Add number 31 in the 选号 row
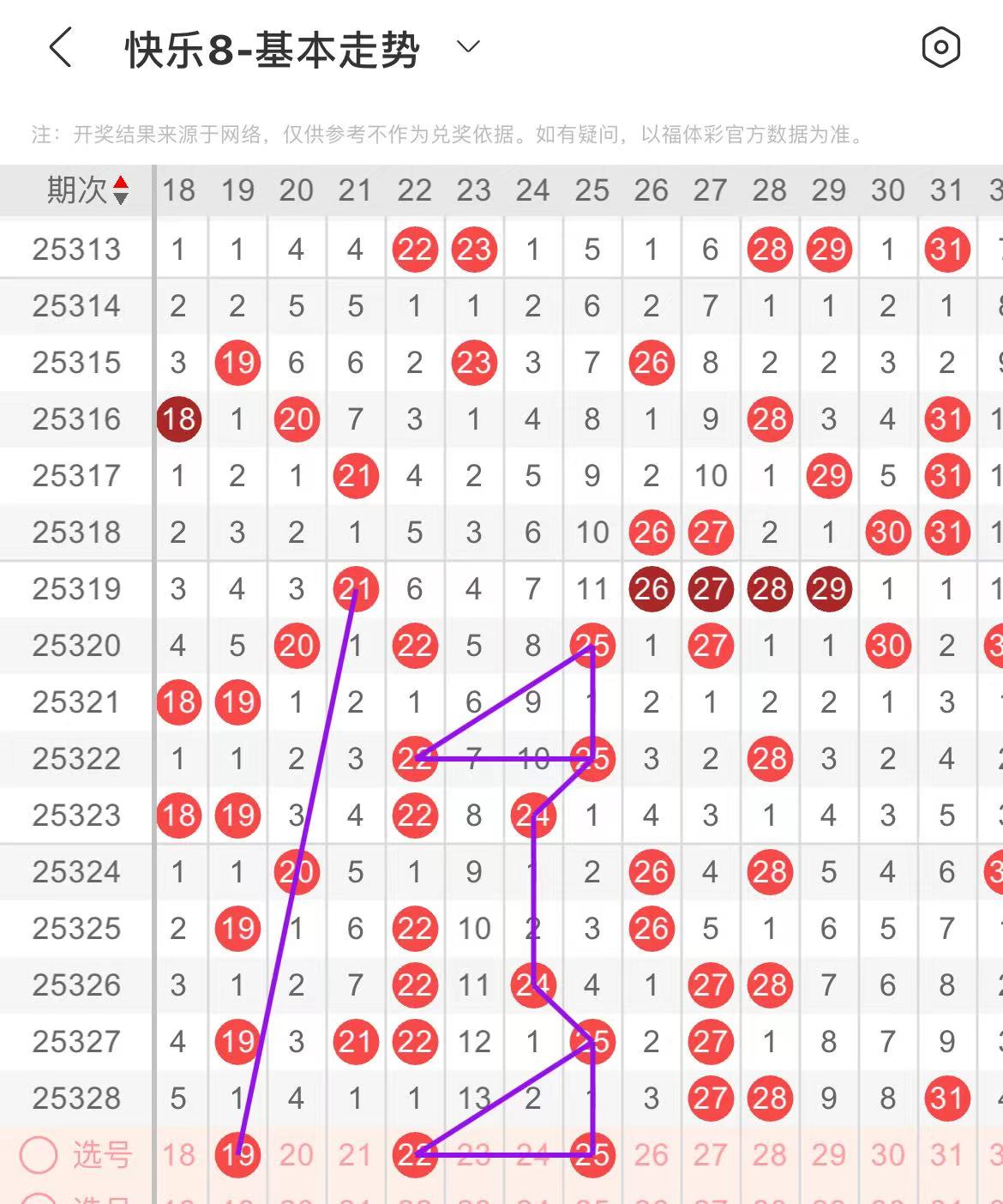Viewport: 1003px width, 1204px height. pyautogui.click(x=947, y=1155)
